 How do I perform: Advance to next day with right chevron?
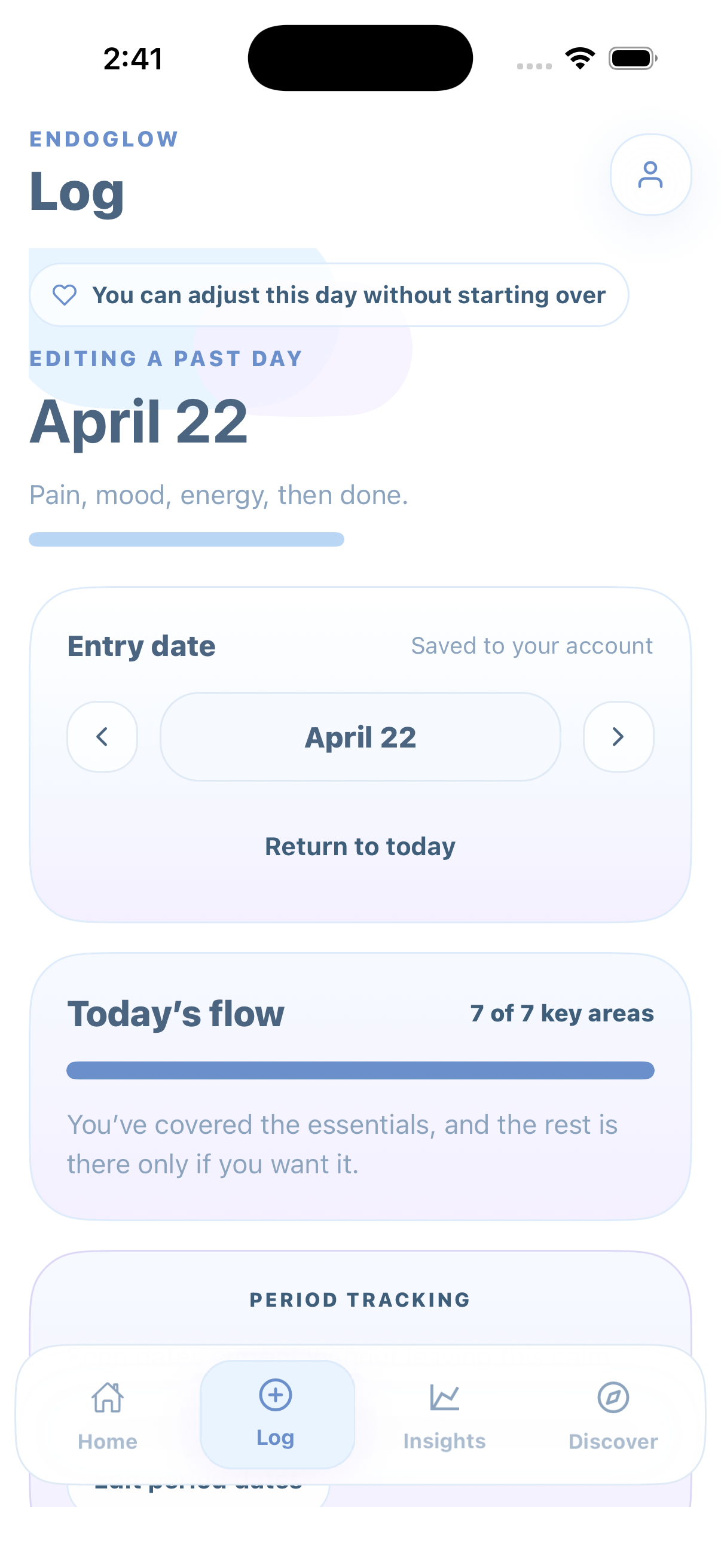[618, 737]
